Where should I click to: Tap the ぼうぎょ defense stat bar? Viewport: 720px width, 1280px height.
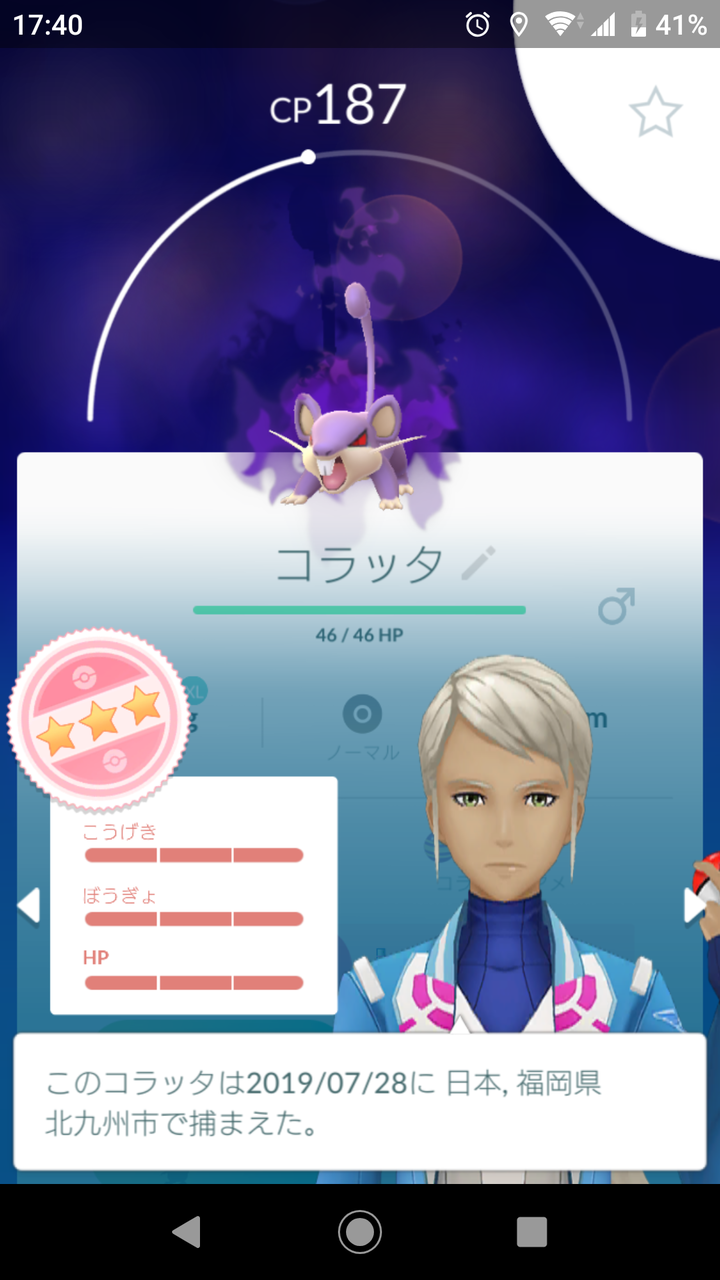[193, 918]
